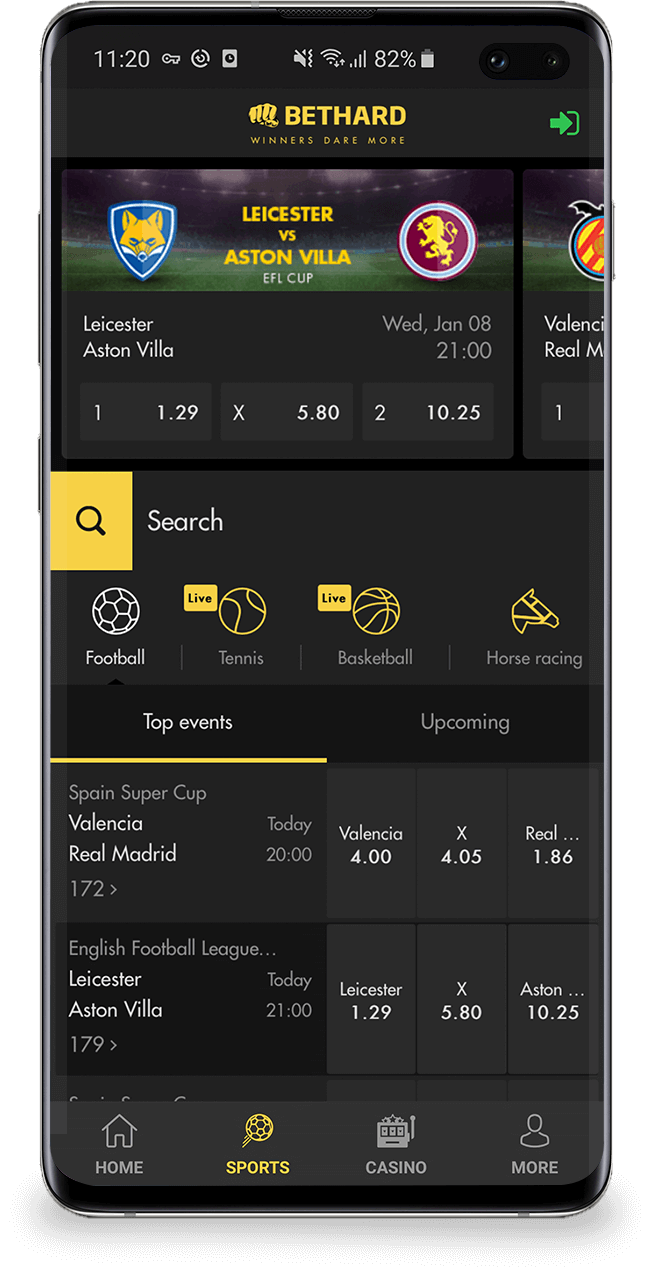Open the More tab

point(535,1146)
